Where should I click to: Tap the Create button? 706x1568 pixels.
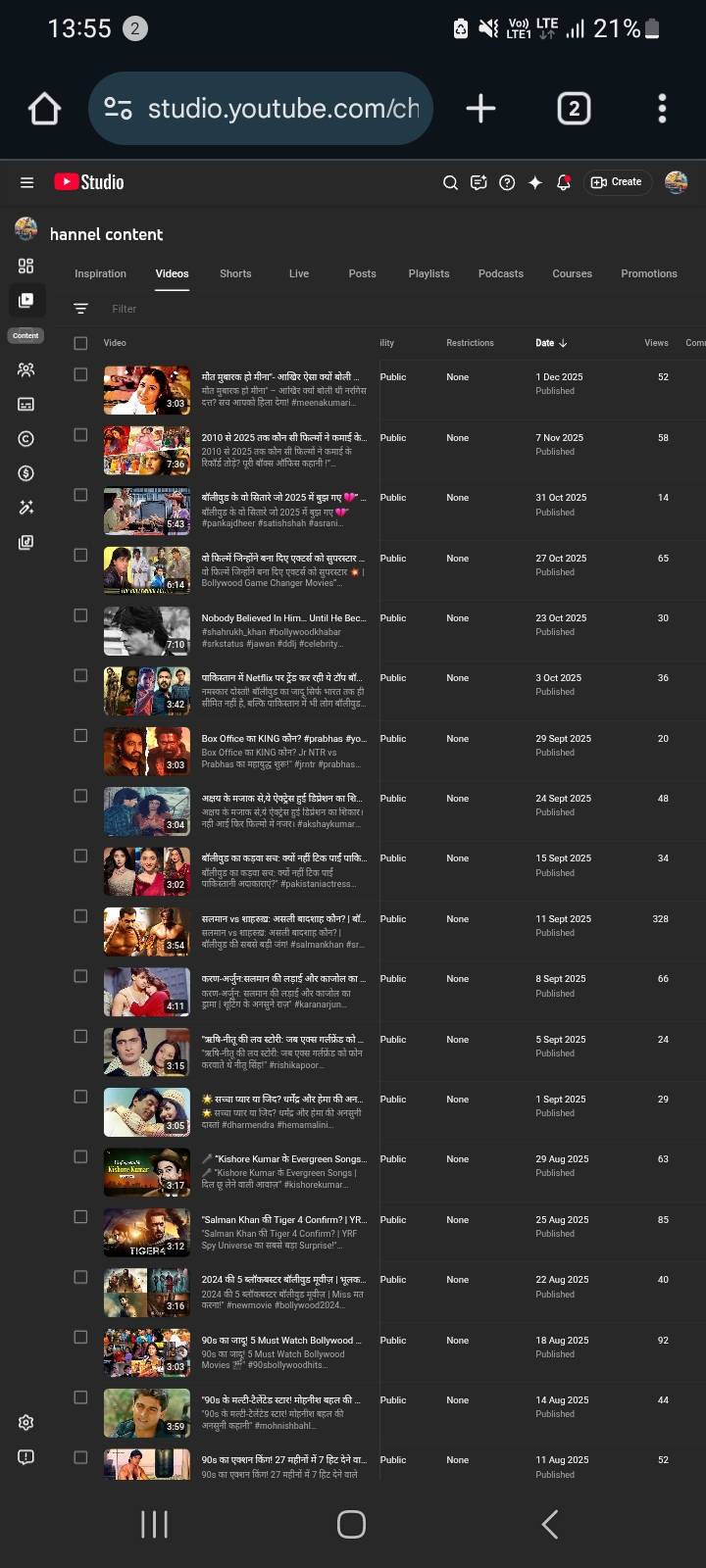[617, 182]
